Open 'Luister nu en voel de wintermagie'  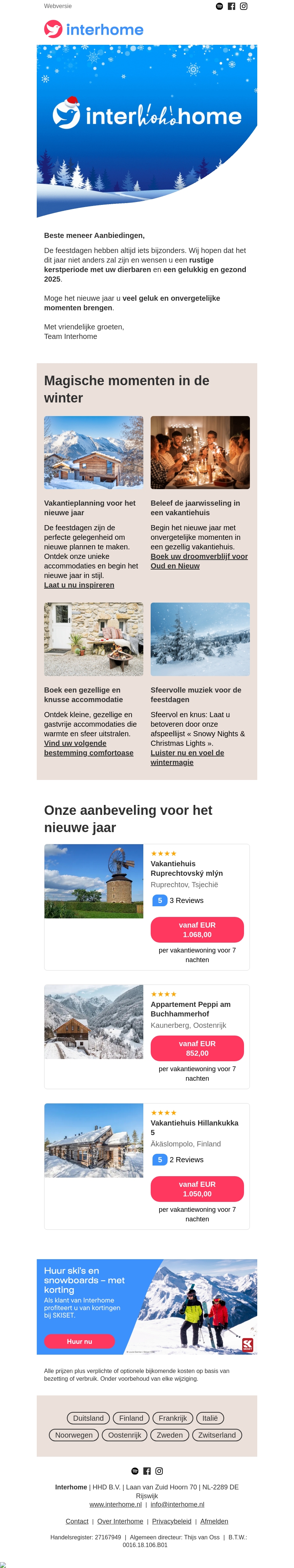coord(187,757)
